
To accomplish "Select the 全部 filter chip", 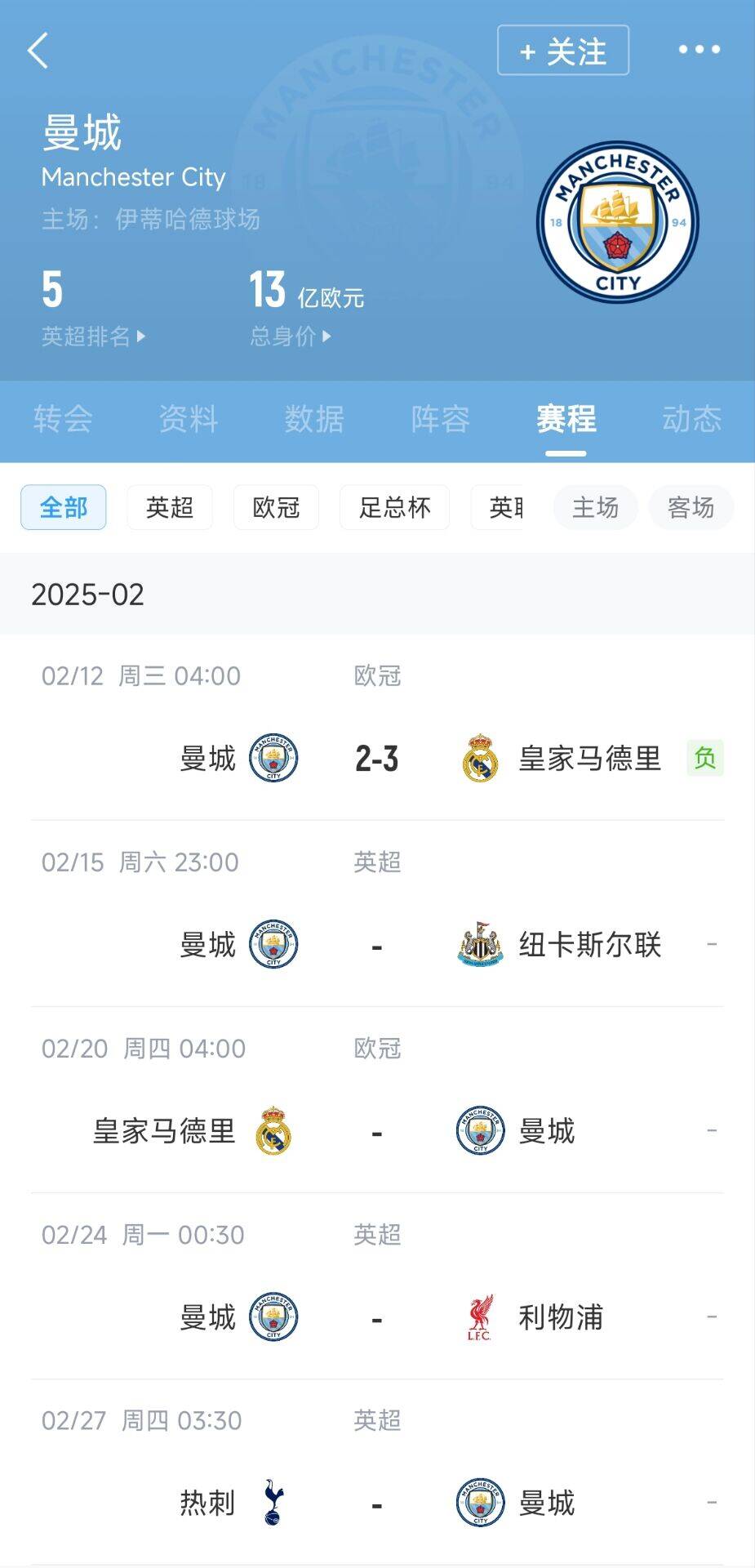I will 64,507.
